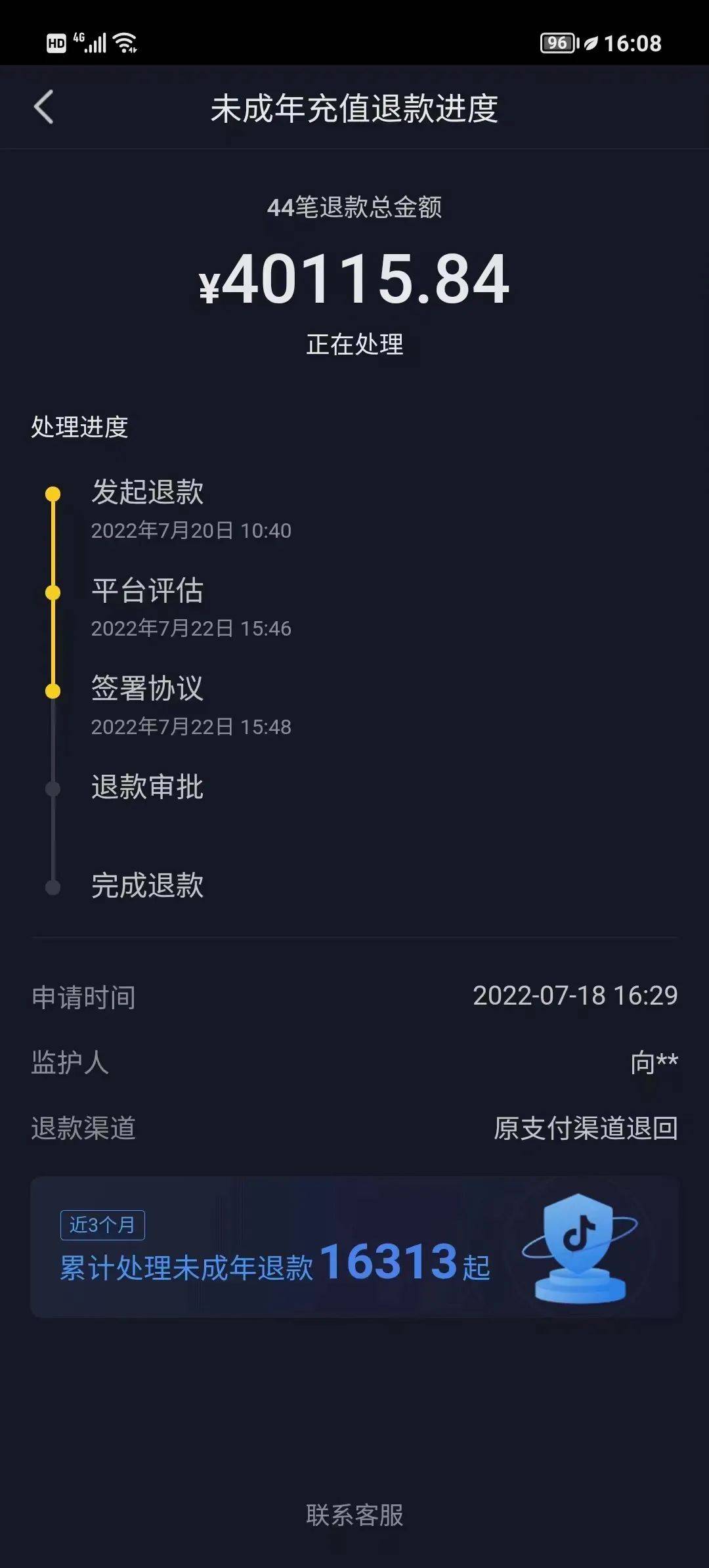The image size is (709, 1568).
Task: Go back from the refund progress page
Action: [43, 108]
